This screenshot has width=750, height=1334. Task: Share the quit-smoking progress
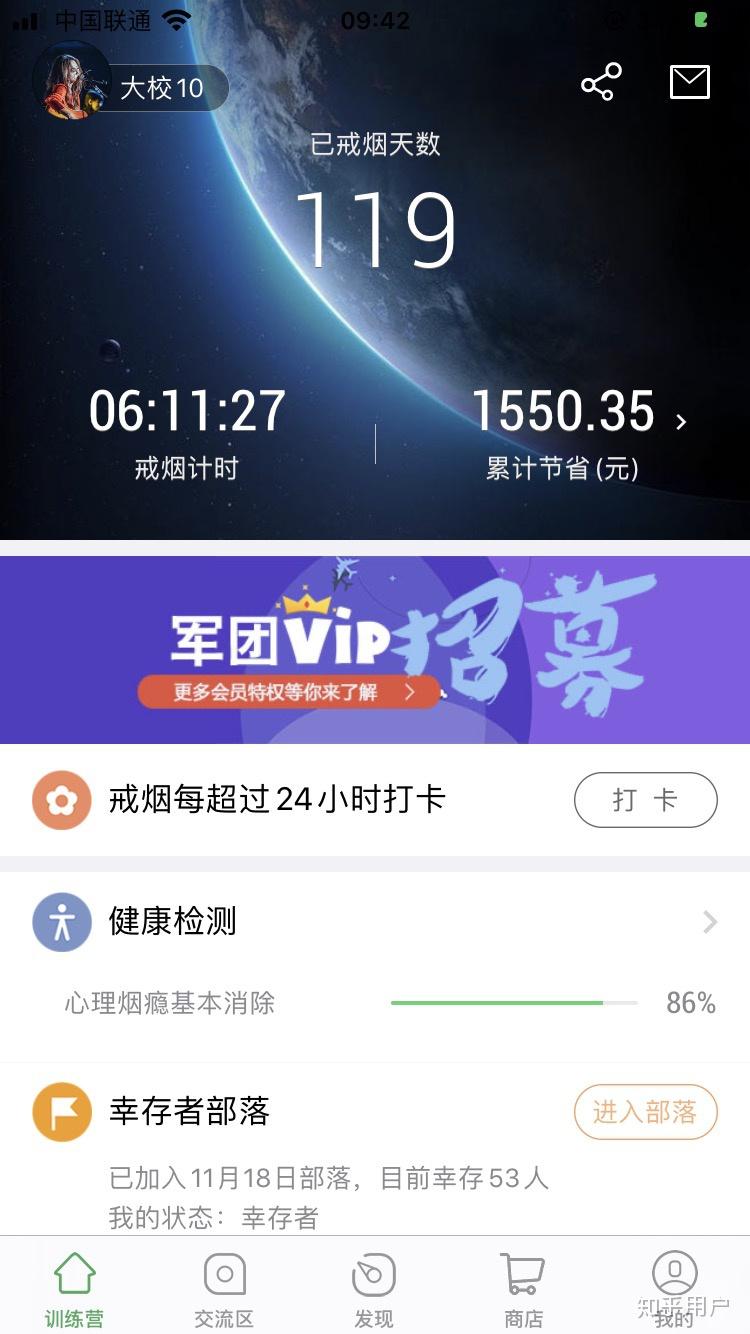[x=601, y=83]
